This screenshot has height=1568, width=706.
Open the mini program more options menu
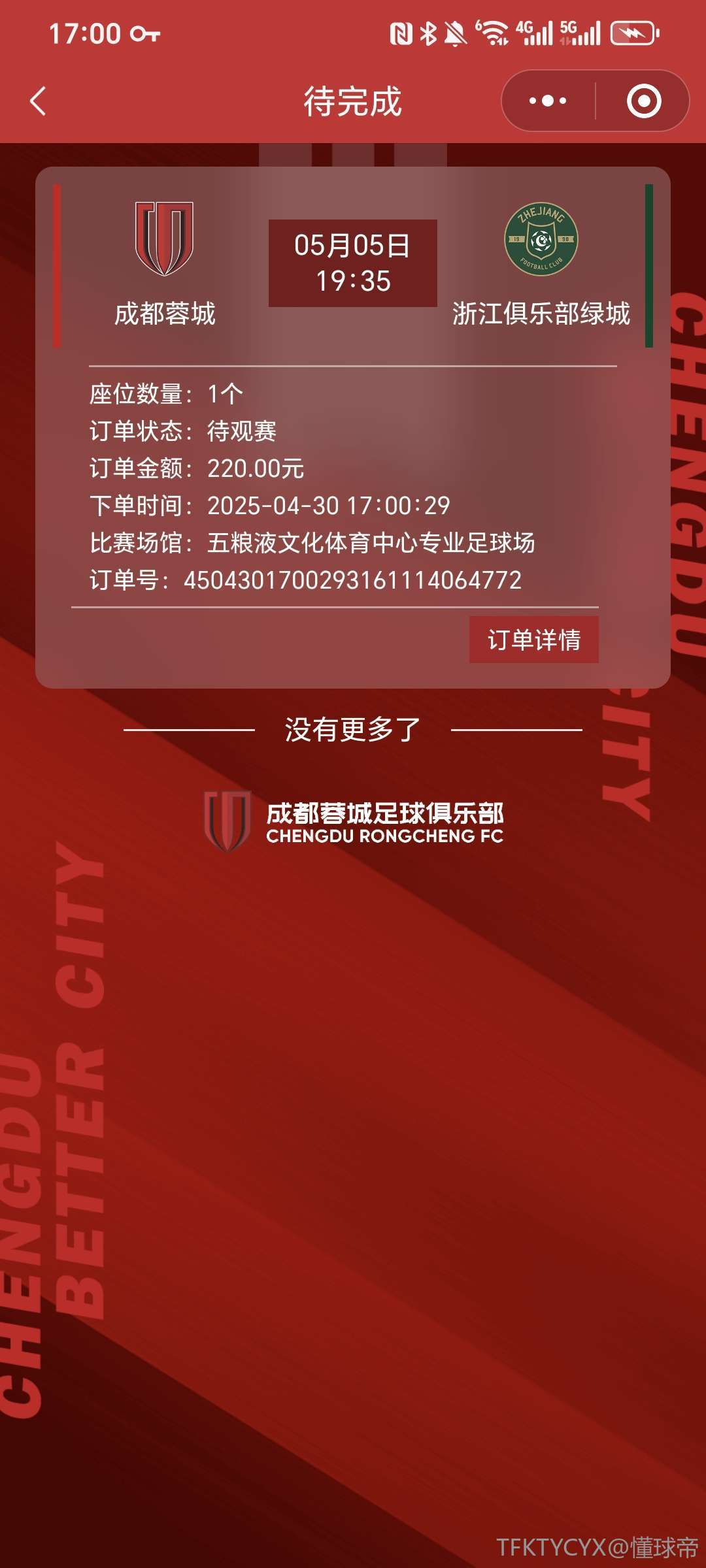548,101
